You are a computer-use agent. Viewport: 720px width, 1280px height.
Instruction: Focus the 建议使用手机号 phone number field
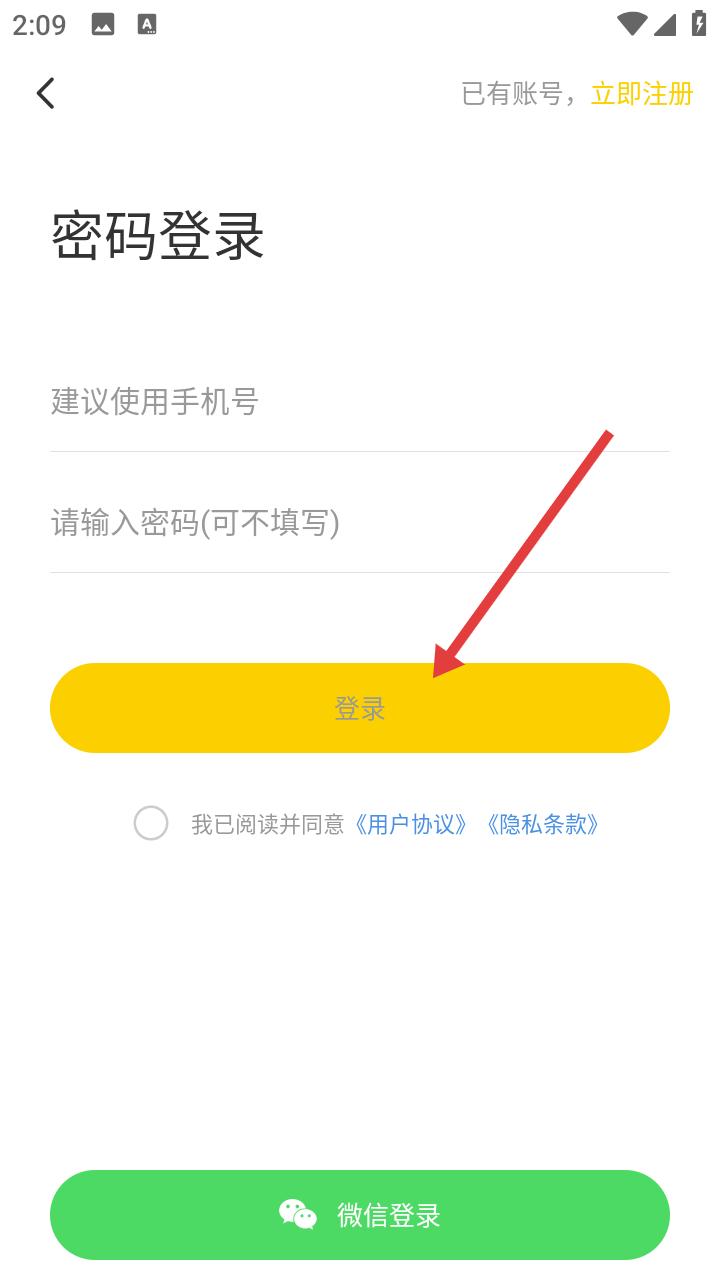360,402
